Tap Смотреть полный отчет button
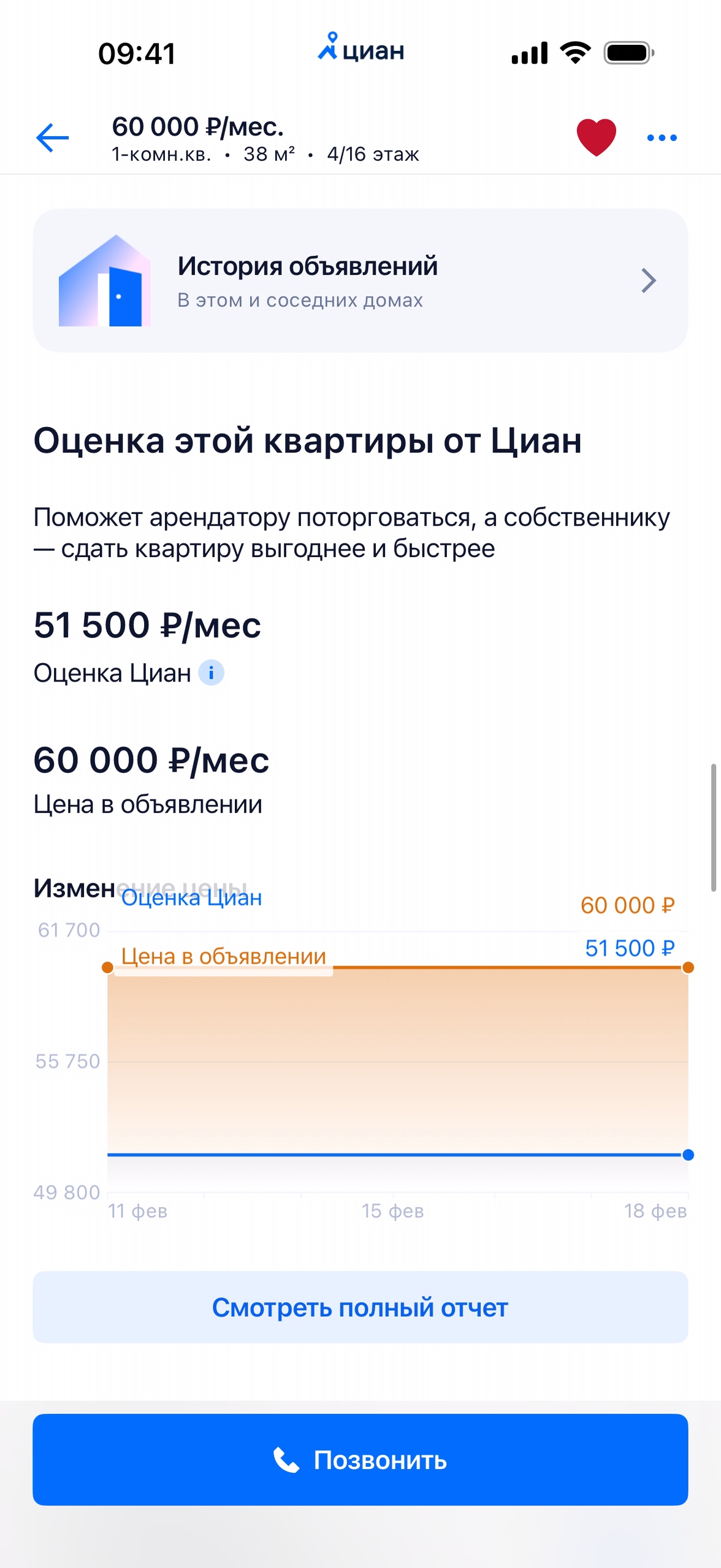The image size is (721, 1568). click(x=360, y=1307)
